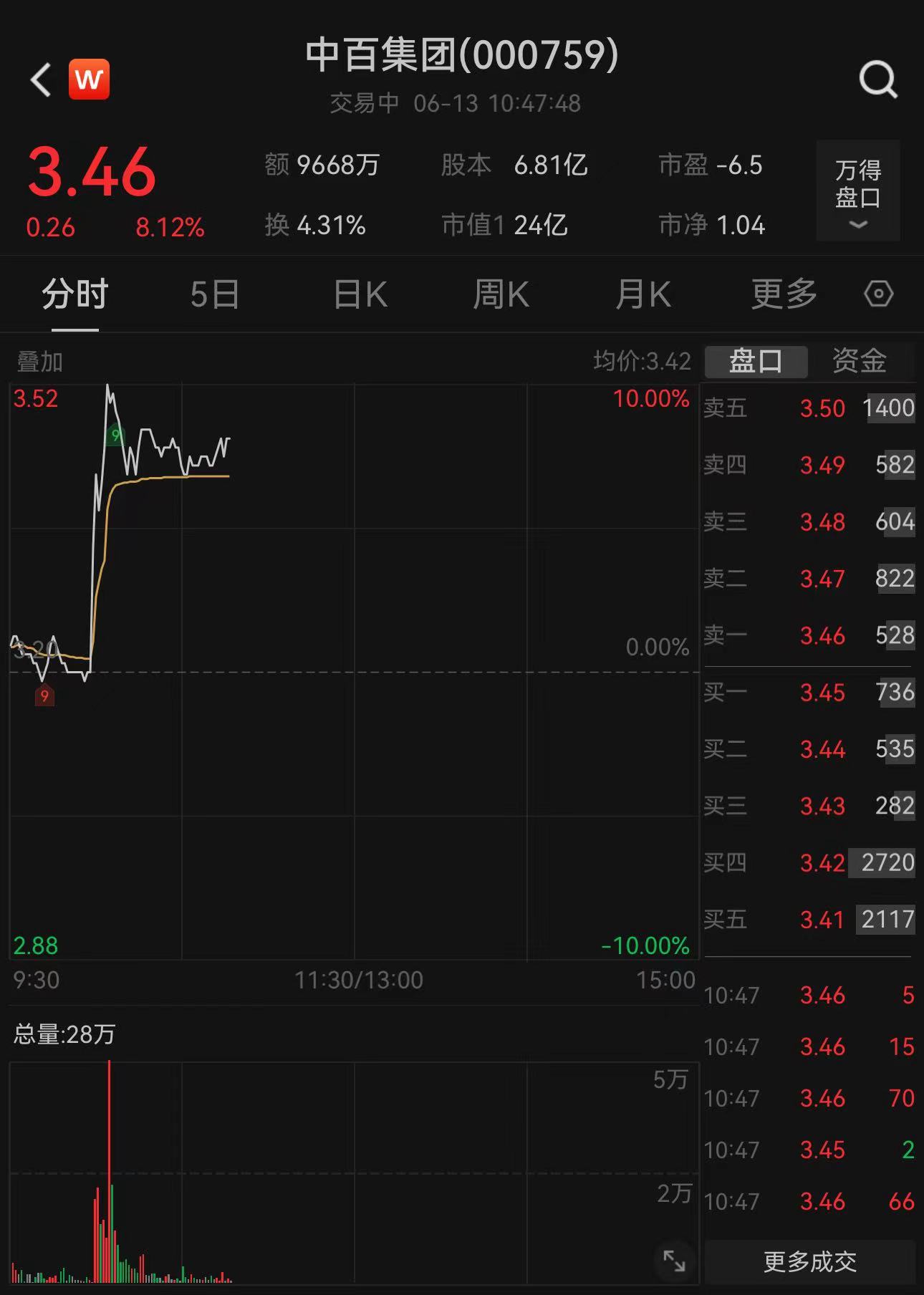
Task: Open the stock search magnifier
Action: [x=877, y=80]
